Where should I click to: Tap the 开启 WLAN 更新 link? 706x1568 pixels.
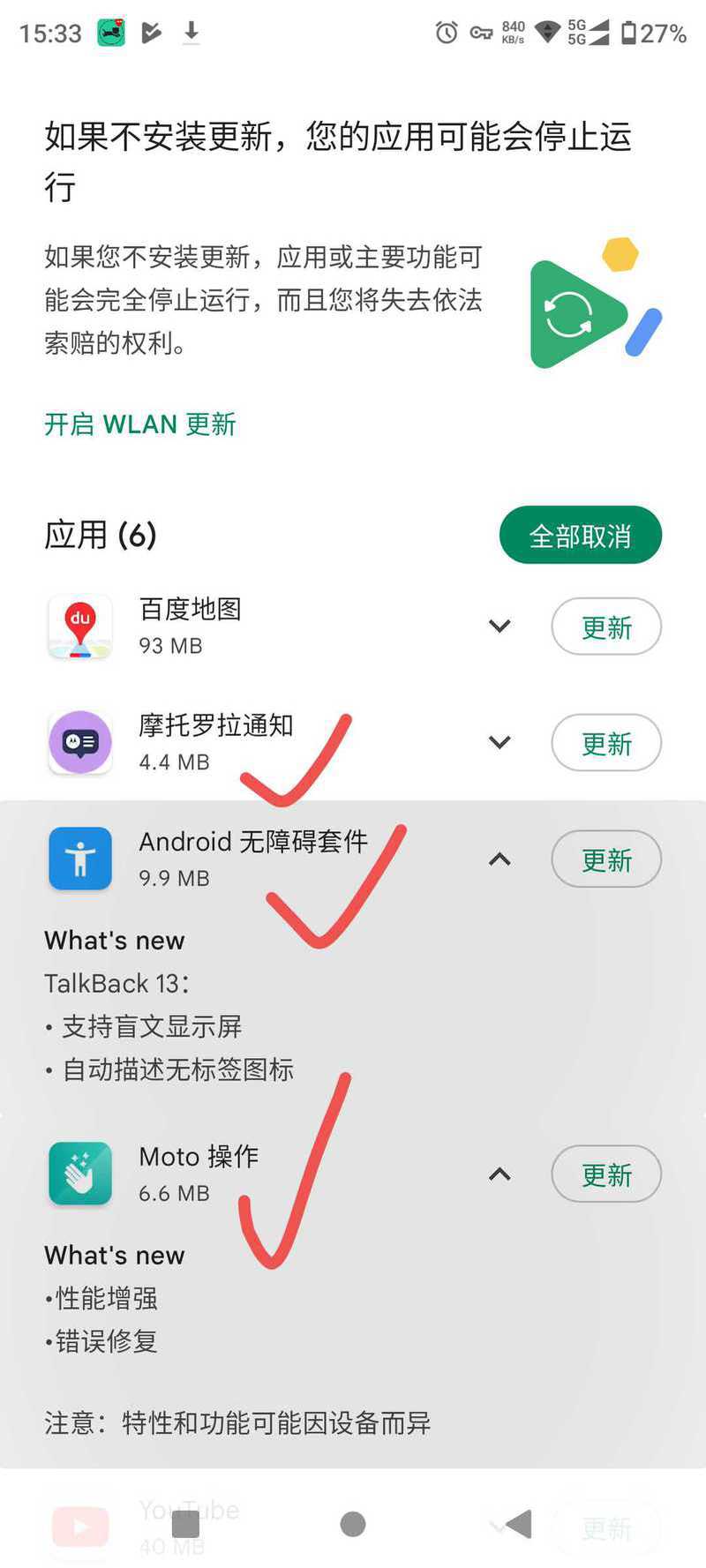pyautogui.click(x=140, y=424)
